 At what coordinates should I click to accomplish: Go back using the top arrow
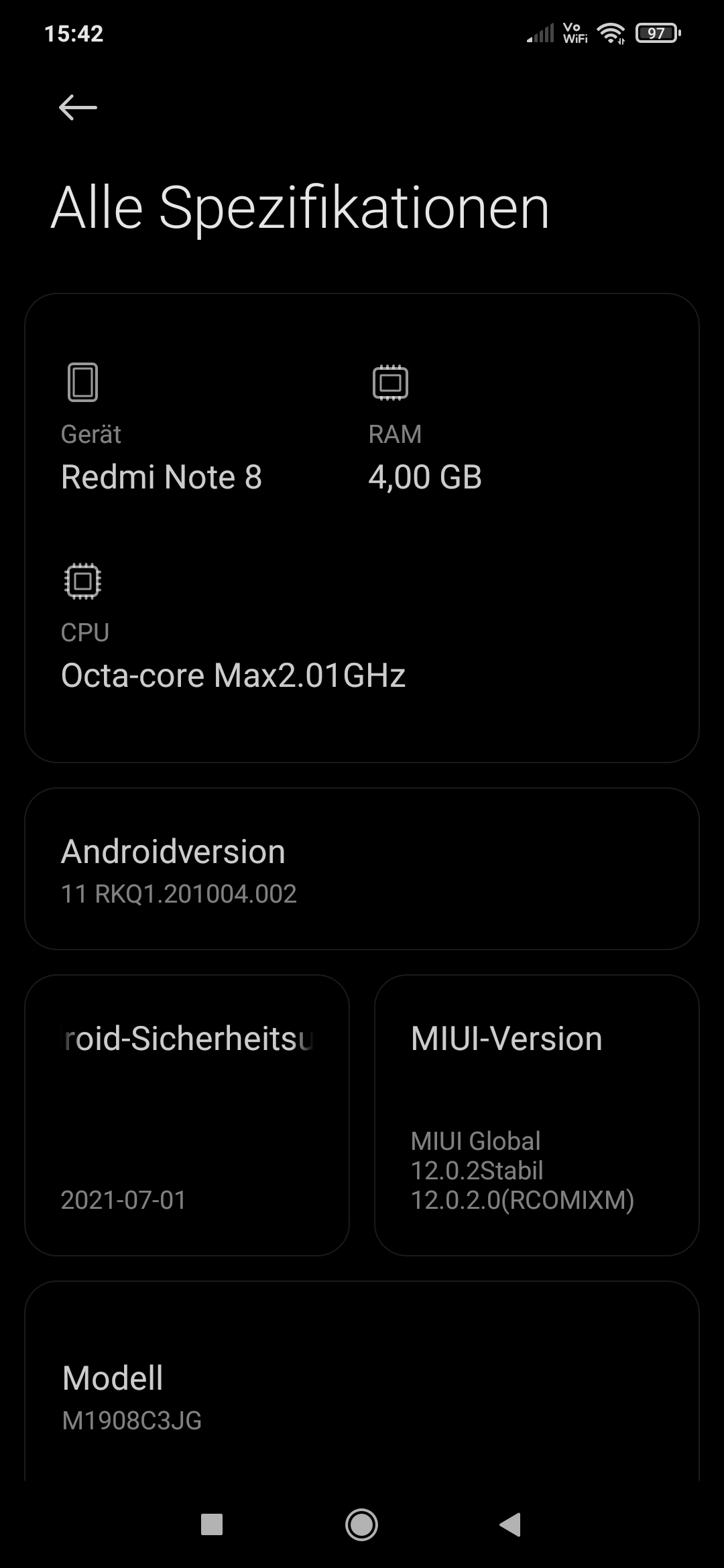[x=78, y=107]
